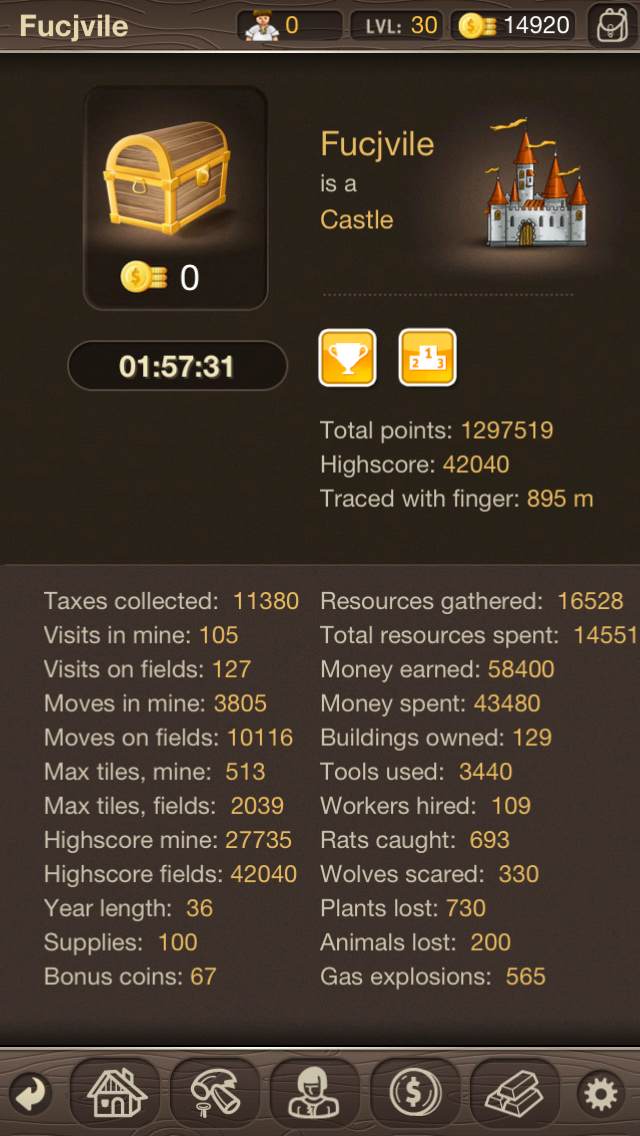Tap the workers counter in top bar

[x=288, y=25]
